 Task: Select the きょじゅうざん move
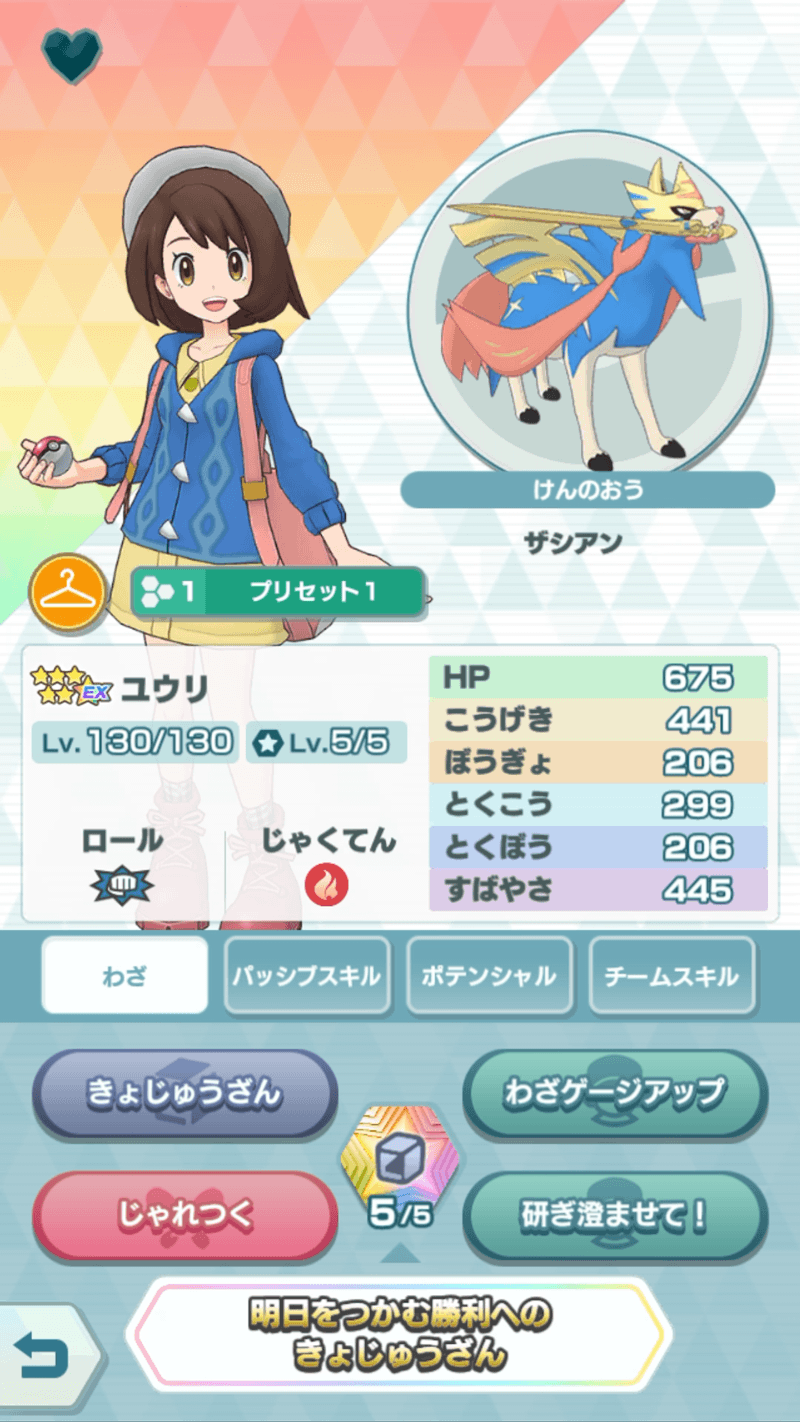tap(185, 1093)
